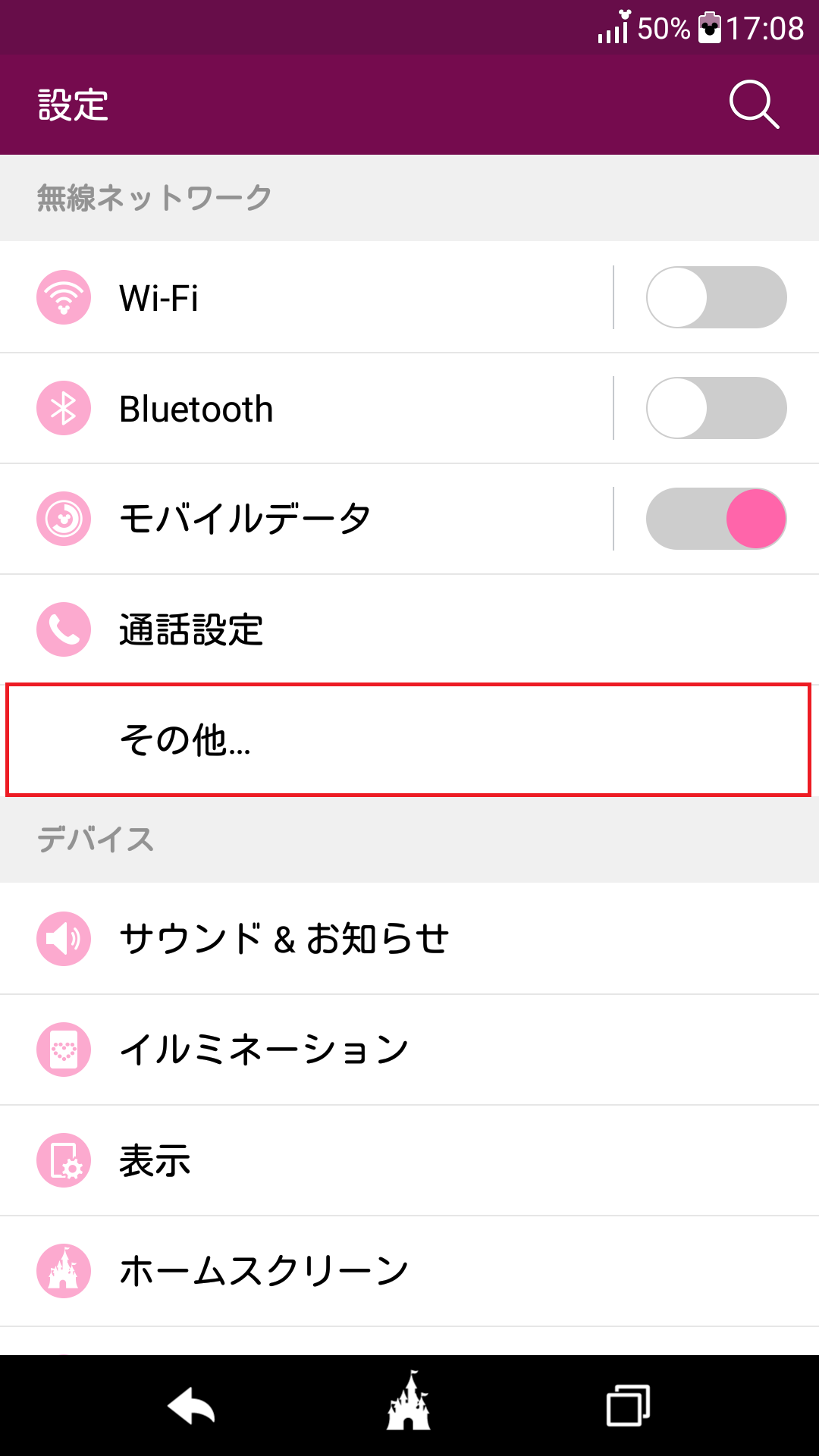Click the Bluetooth icon
Image resolution: width=819 pixels, height=1456 pixels.
point(64,408)
